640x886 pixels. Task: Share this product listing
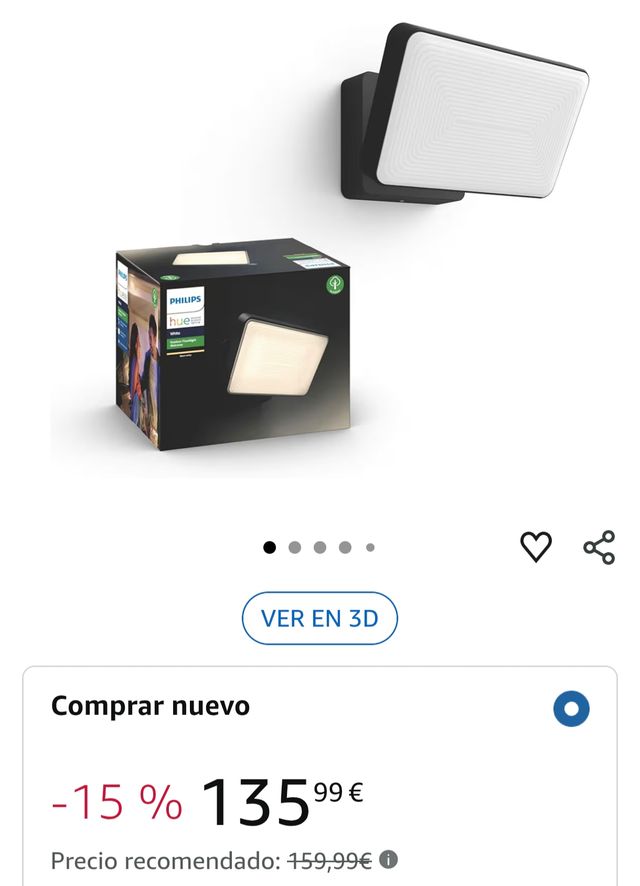click(x=599, y=547)
